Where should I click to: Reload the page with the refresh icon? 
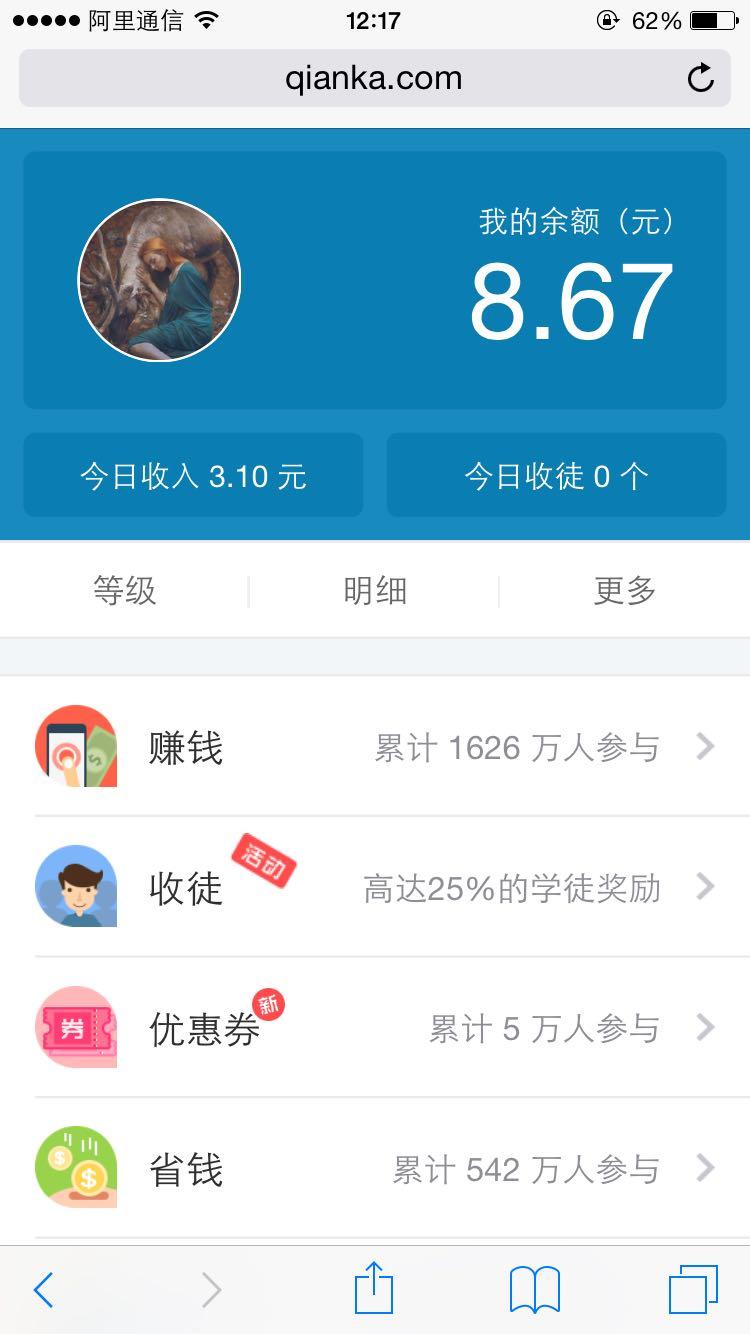tap(702, 77)
